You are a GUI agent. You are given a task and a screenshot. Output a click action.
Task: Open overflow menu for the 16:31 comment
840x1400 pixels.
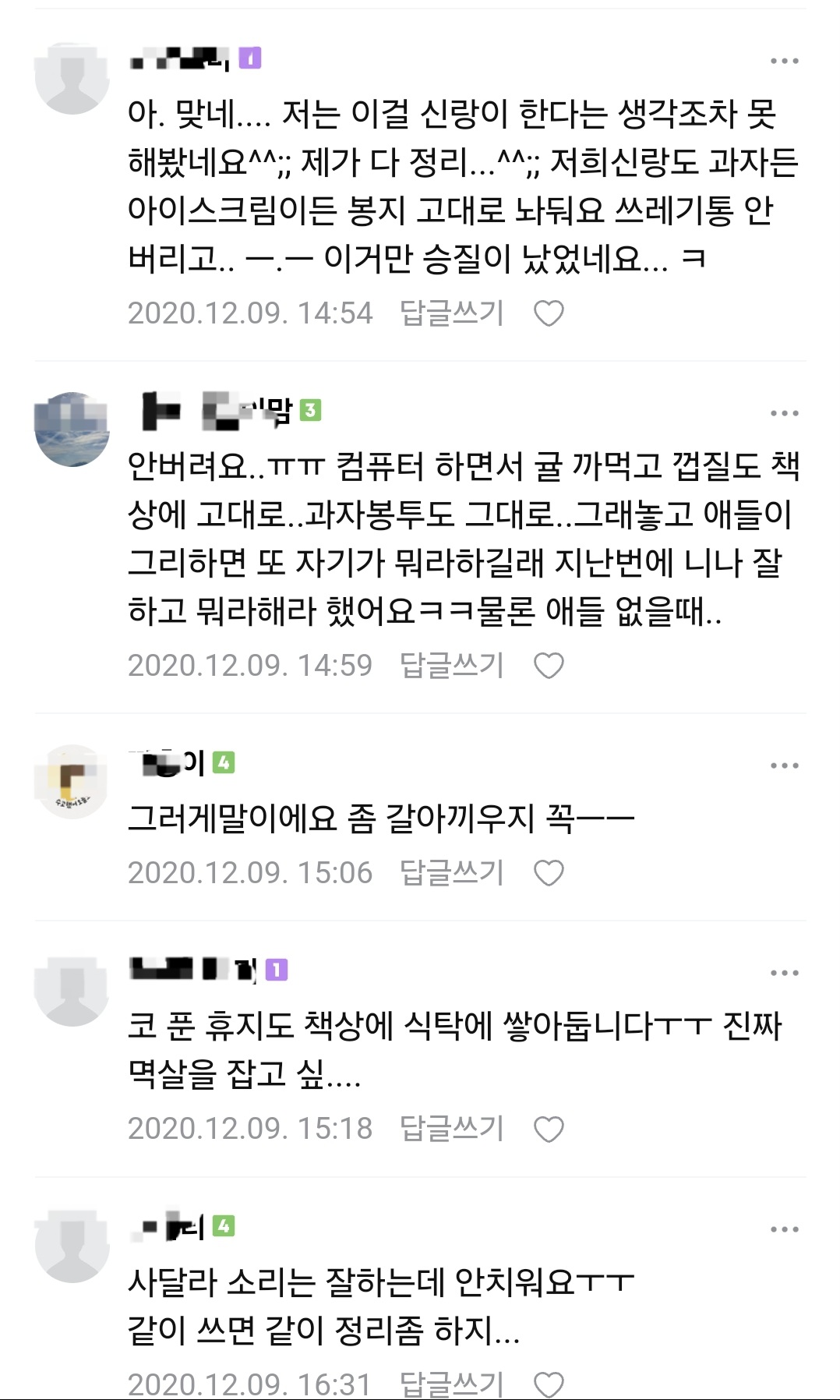784,1229
